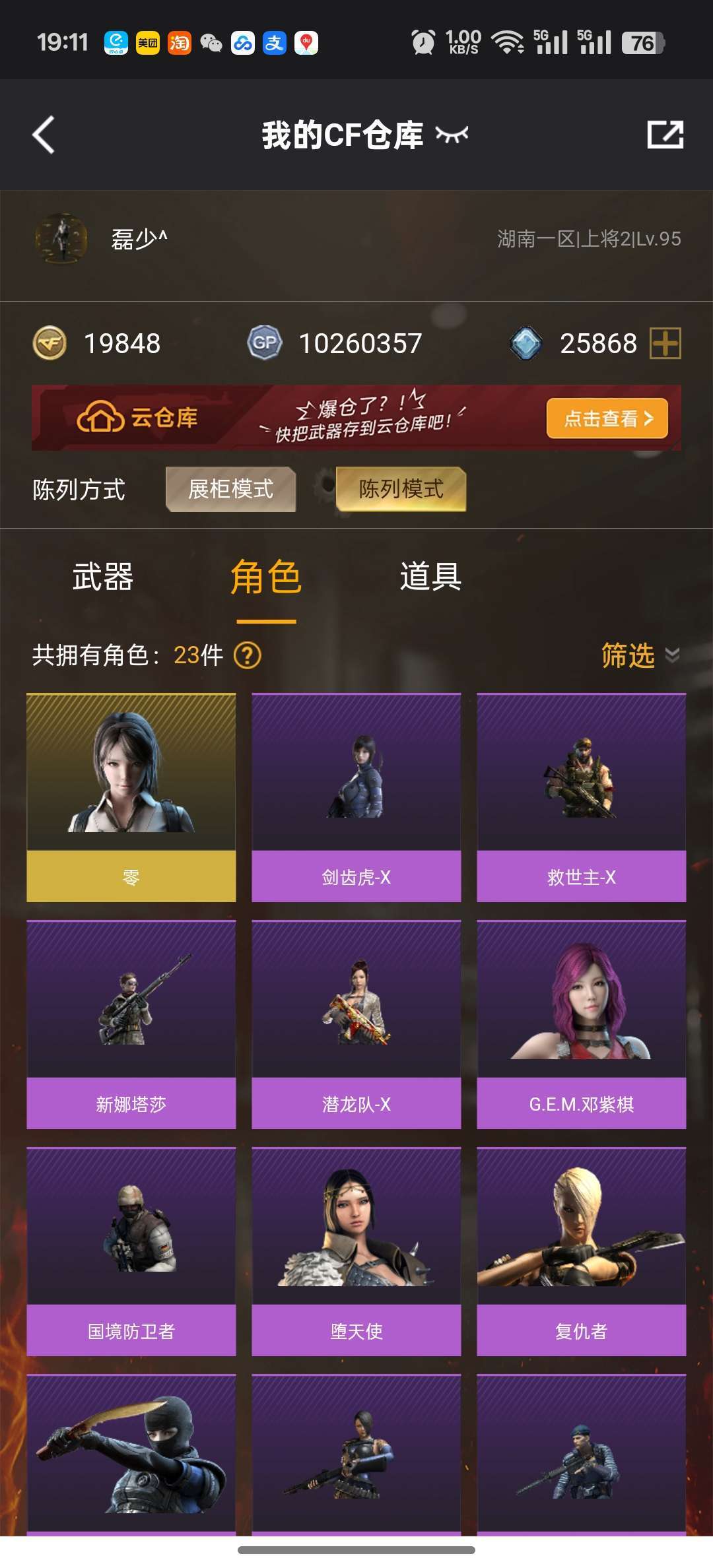View the 救世主-X character

pyautogui.click(x=582, y=797)
